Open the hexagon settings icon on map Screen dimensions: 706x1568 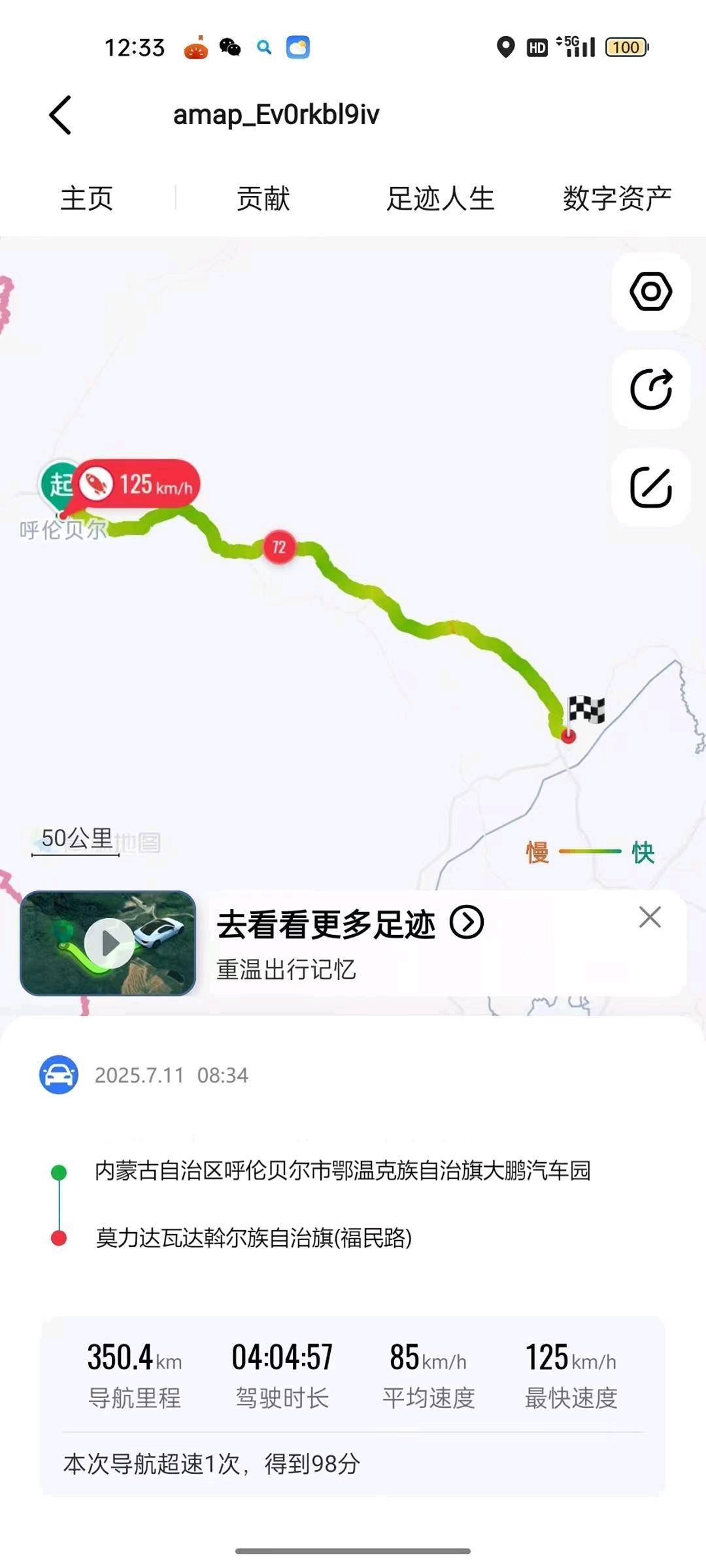click(650, 291)
